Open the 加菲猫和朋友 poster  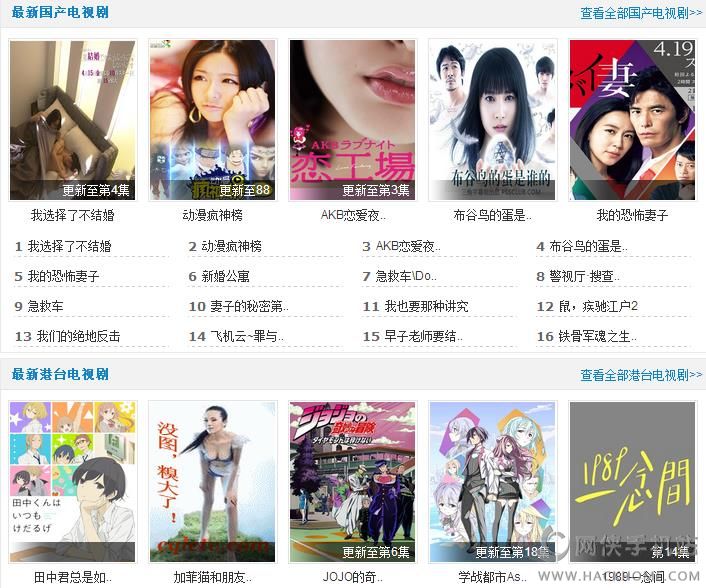coord(212,481)
